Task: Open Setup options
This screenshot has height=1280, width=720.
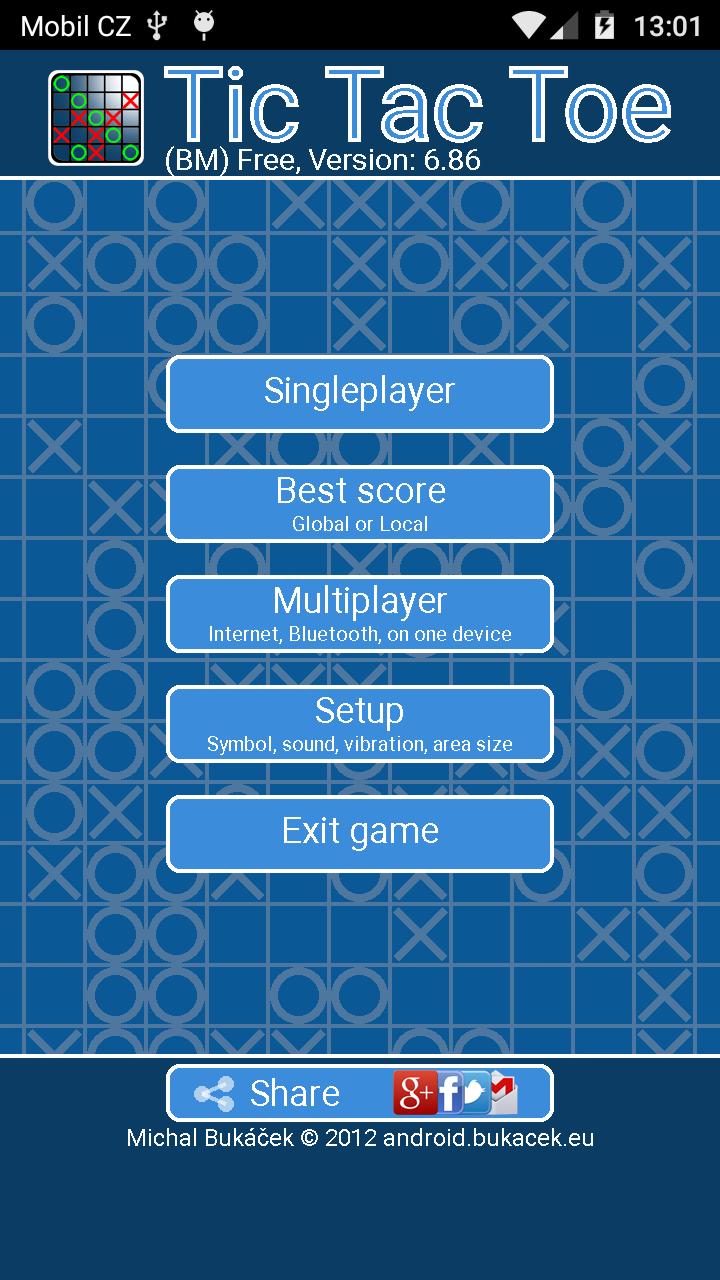Action: [360, 724]
